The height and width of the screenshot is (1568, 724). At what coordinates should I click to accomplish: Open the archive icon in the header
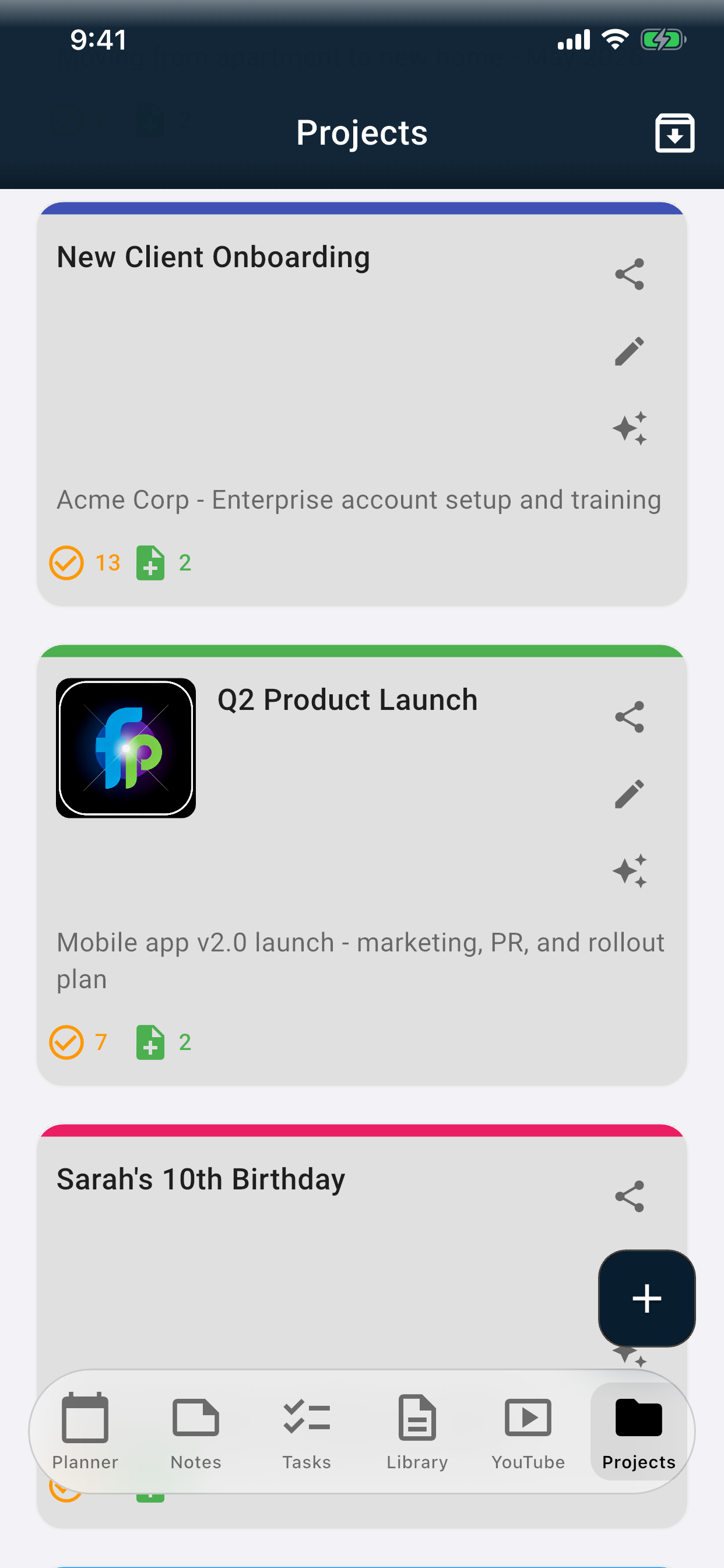674,132
